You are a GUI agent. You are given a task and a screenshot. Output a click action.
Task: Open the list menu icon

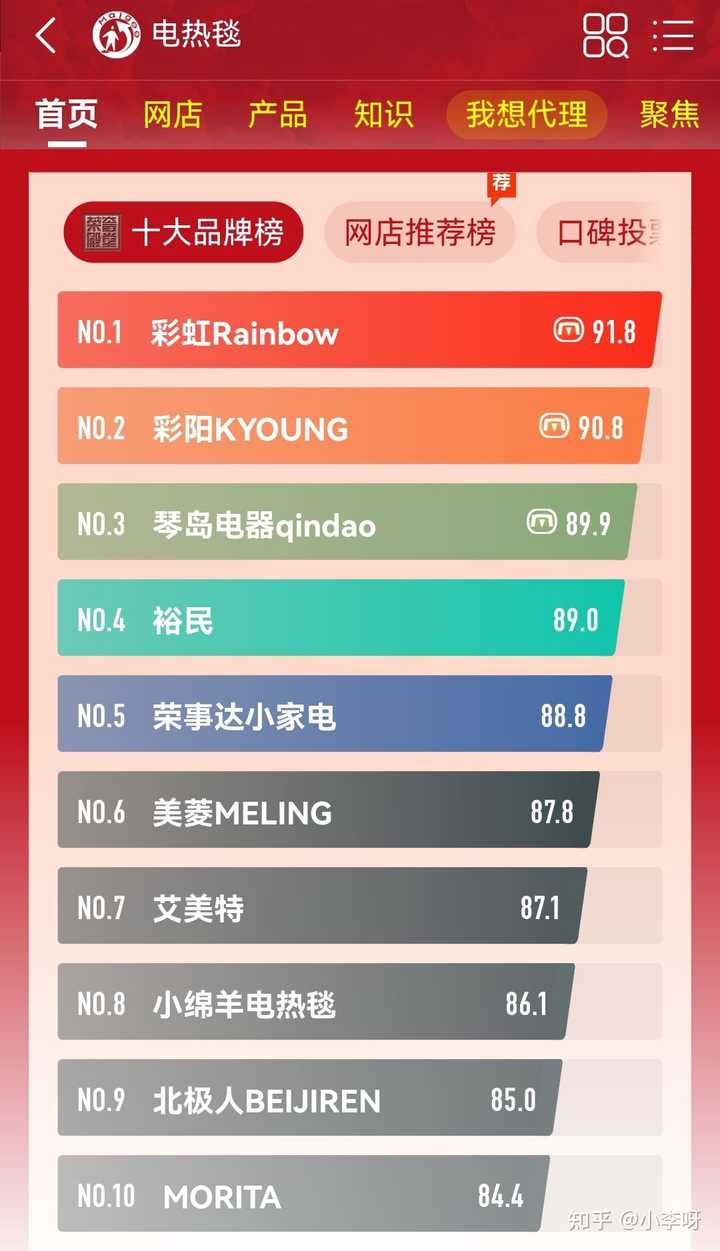click(x=673, y=36)
